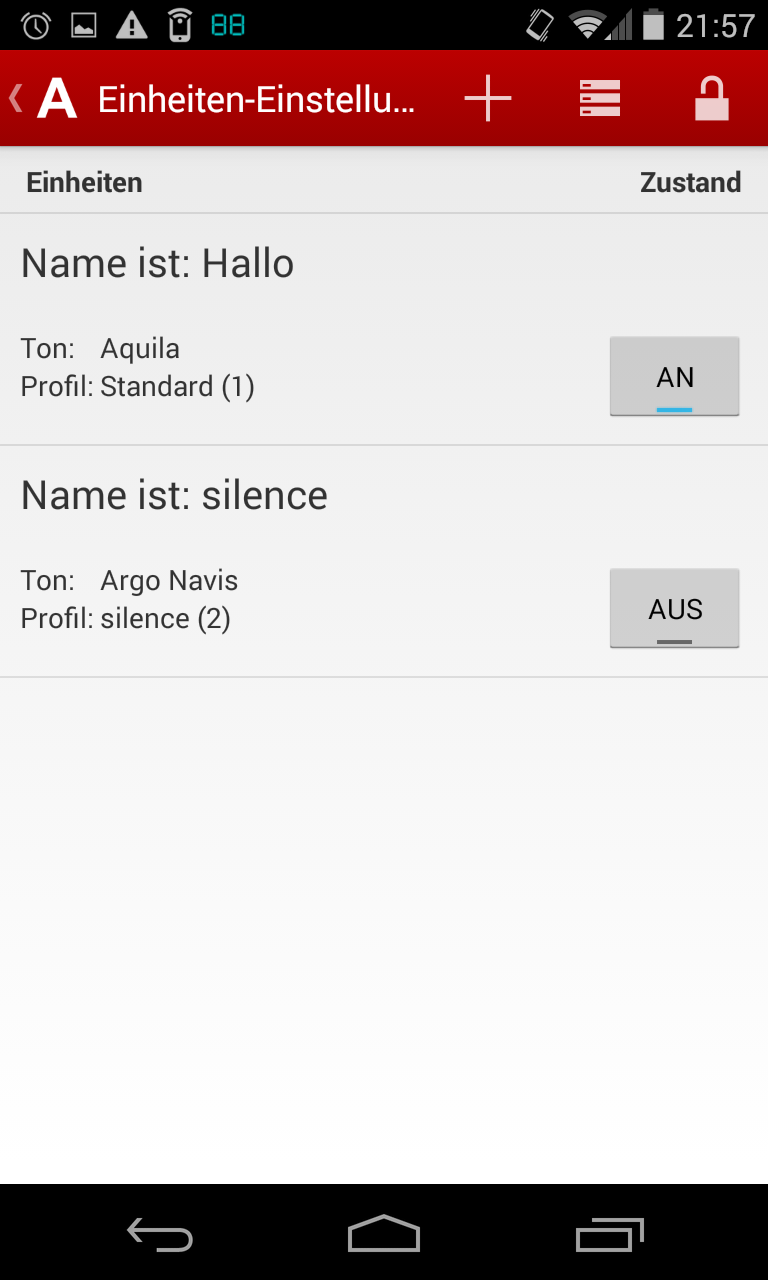Go to the Android home screen
Viewport: 768px width, 1280px height.
pyautogui.click(x=384, y=1234)
